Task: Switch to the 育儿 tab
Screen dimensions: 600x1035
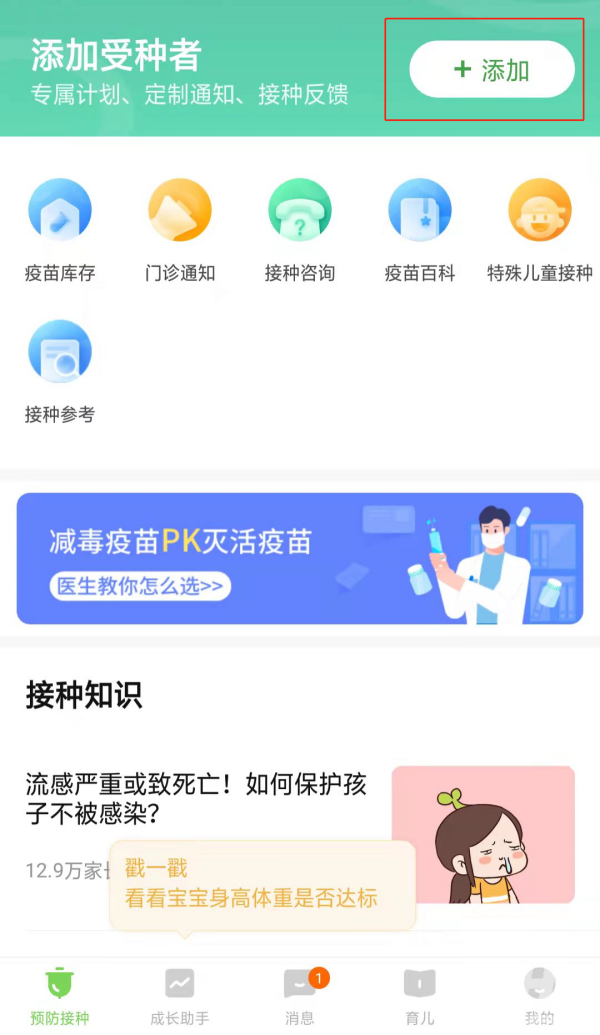Action: click(x=420, y=995)
